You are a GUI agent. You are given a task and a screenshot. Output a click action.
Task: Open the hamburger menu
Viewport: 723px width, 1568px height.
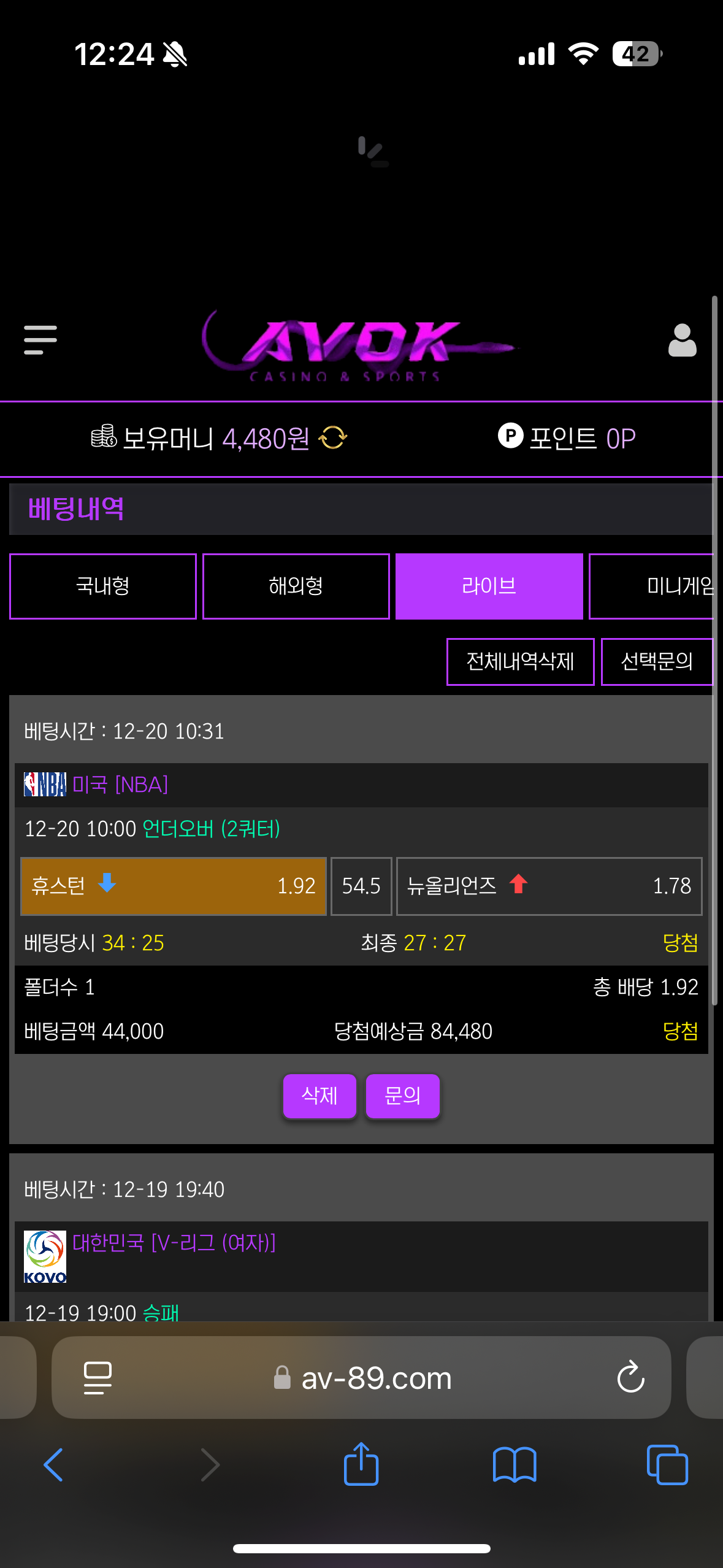pyautogui.click(x=40, y=340)
